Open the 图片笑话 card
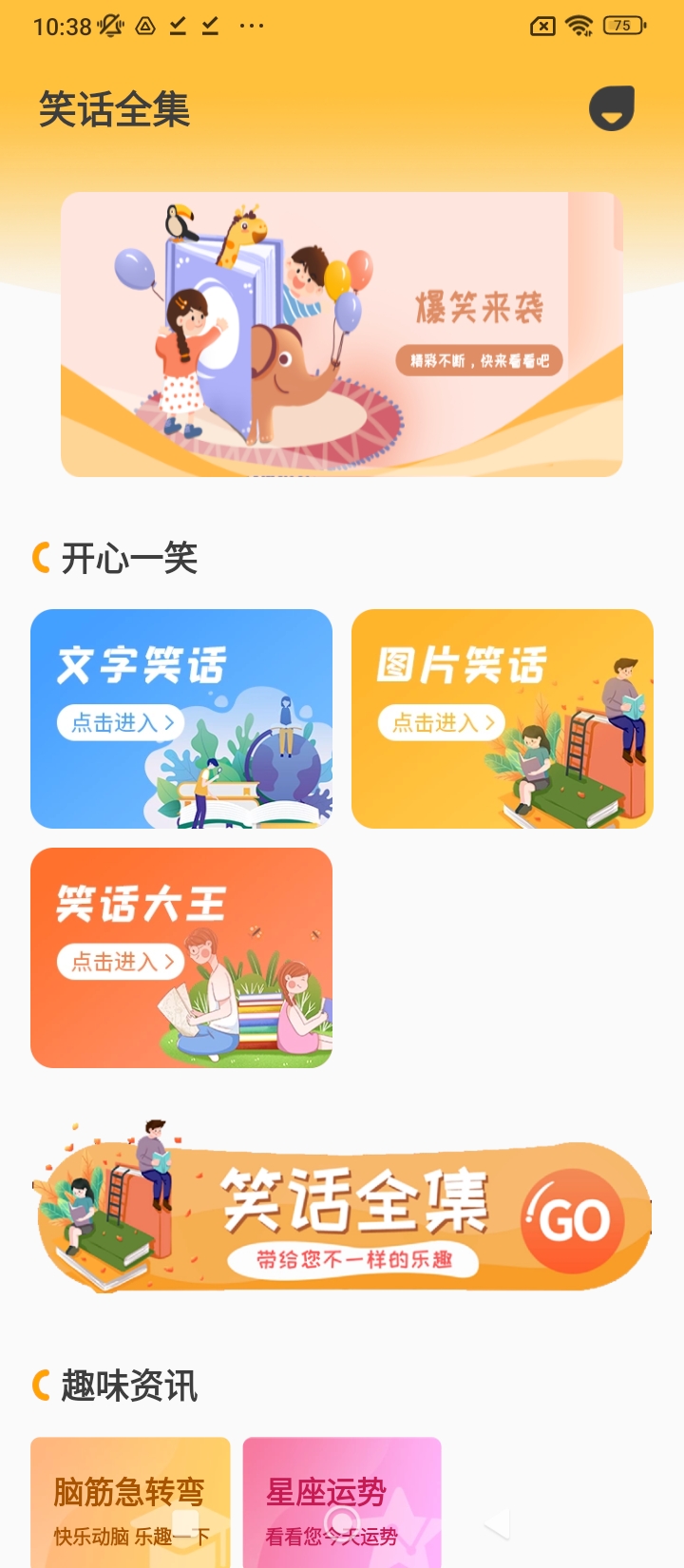Image resolution: width=684 pixels, height=1568 pixels. coord(503,718)
